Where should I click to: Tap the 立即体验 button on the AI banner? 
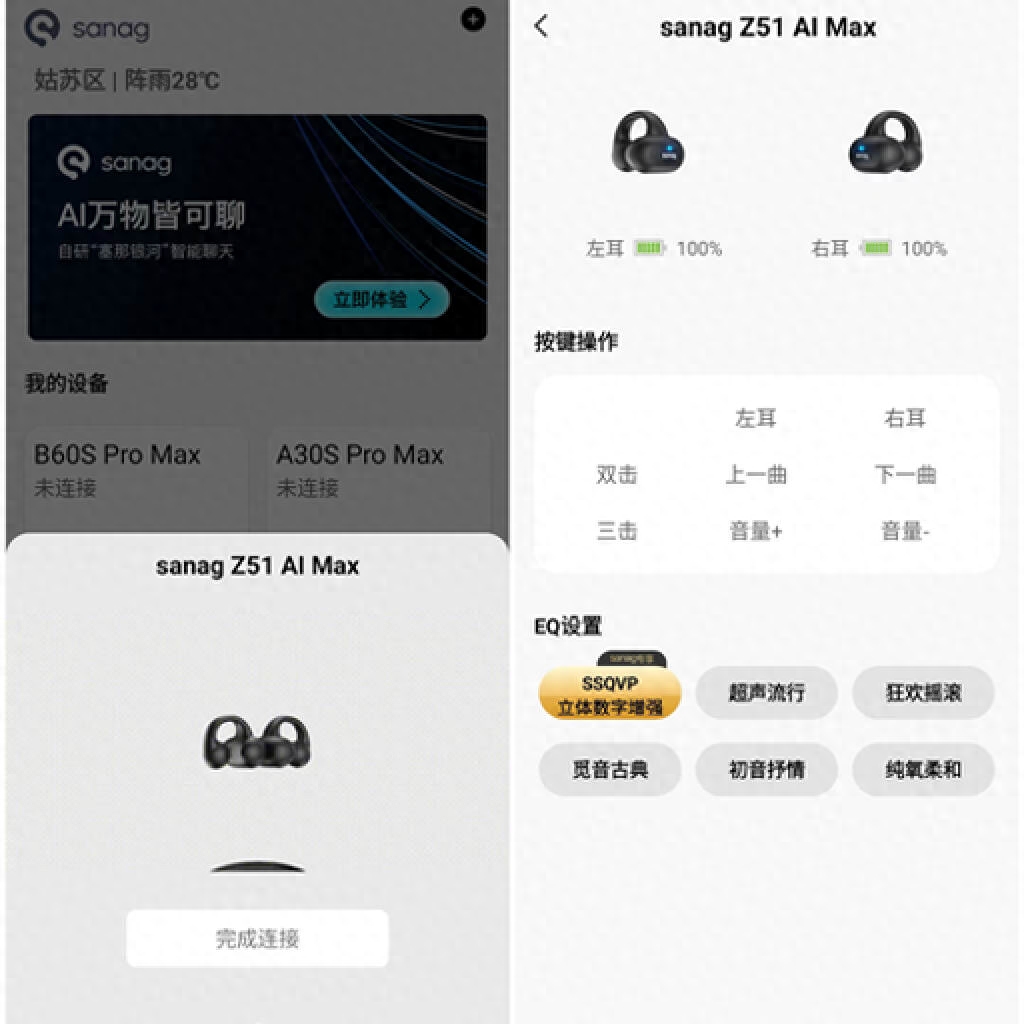(381, 299)
